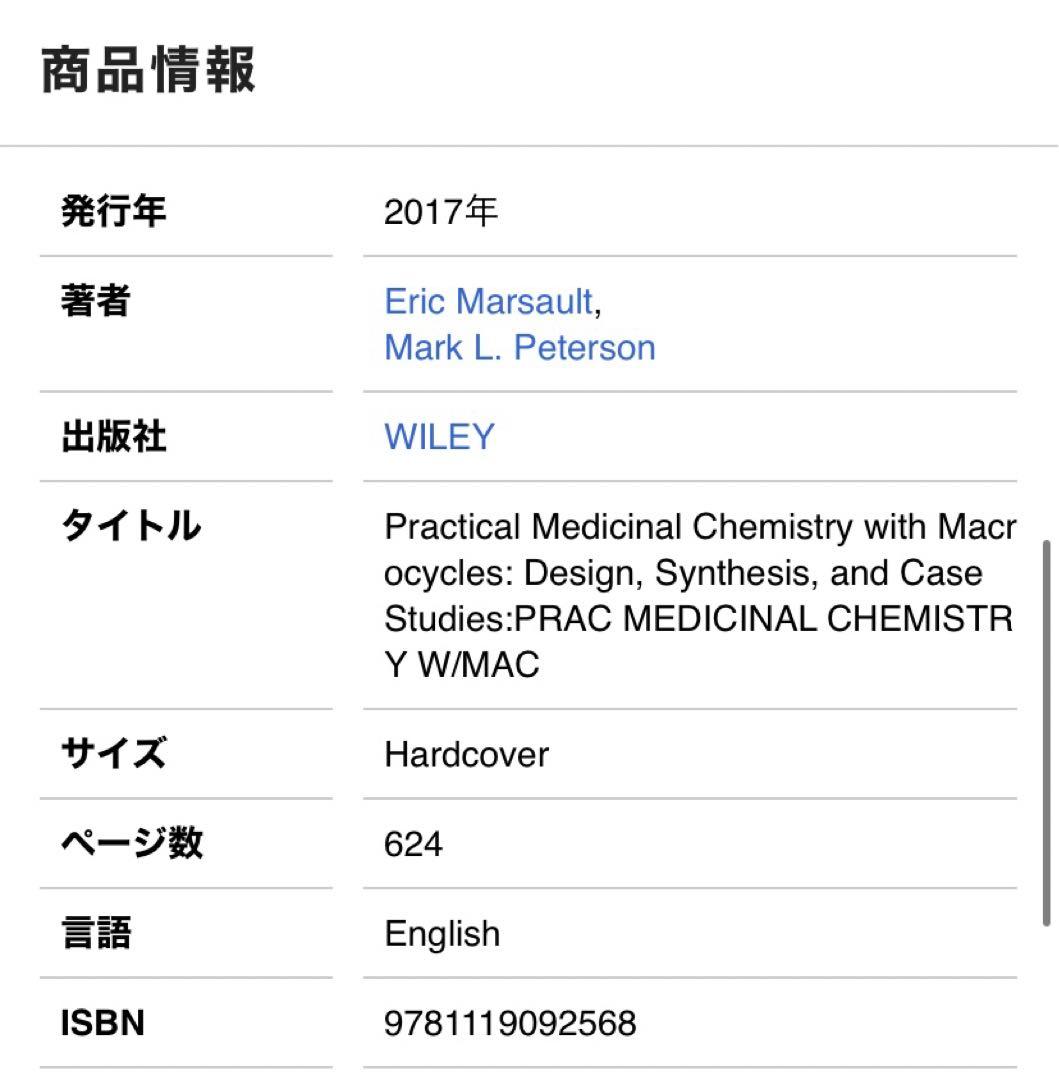Select the 著者 row label
This screenshot has height=1080, width=1059.
point(95,301)
